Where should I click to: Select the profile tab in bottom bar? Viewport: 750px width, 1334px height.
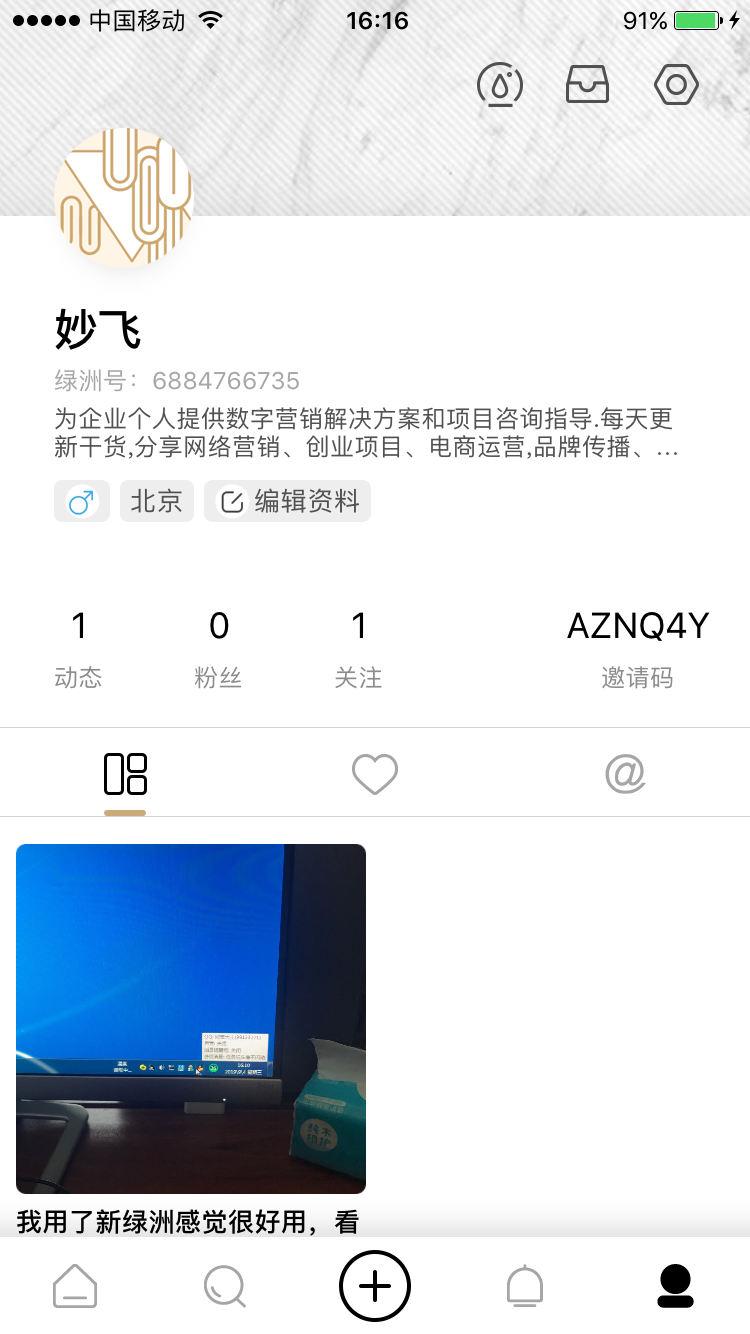tap(675, 1286)
